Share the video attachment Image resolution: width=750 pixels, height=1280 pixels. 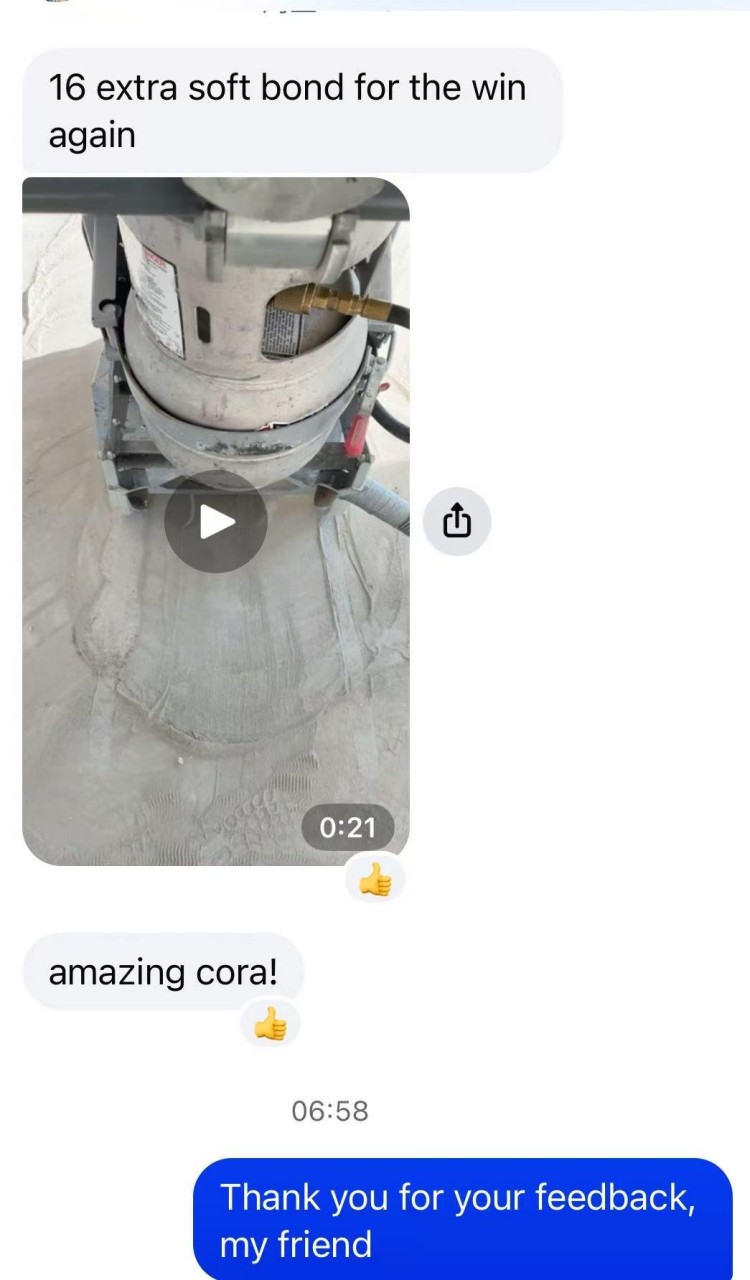click(x=456, y=521)
